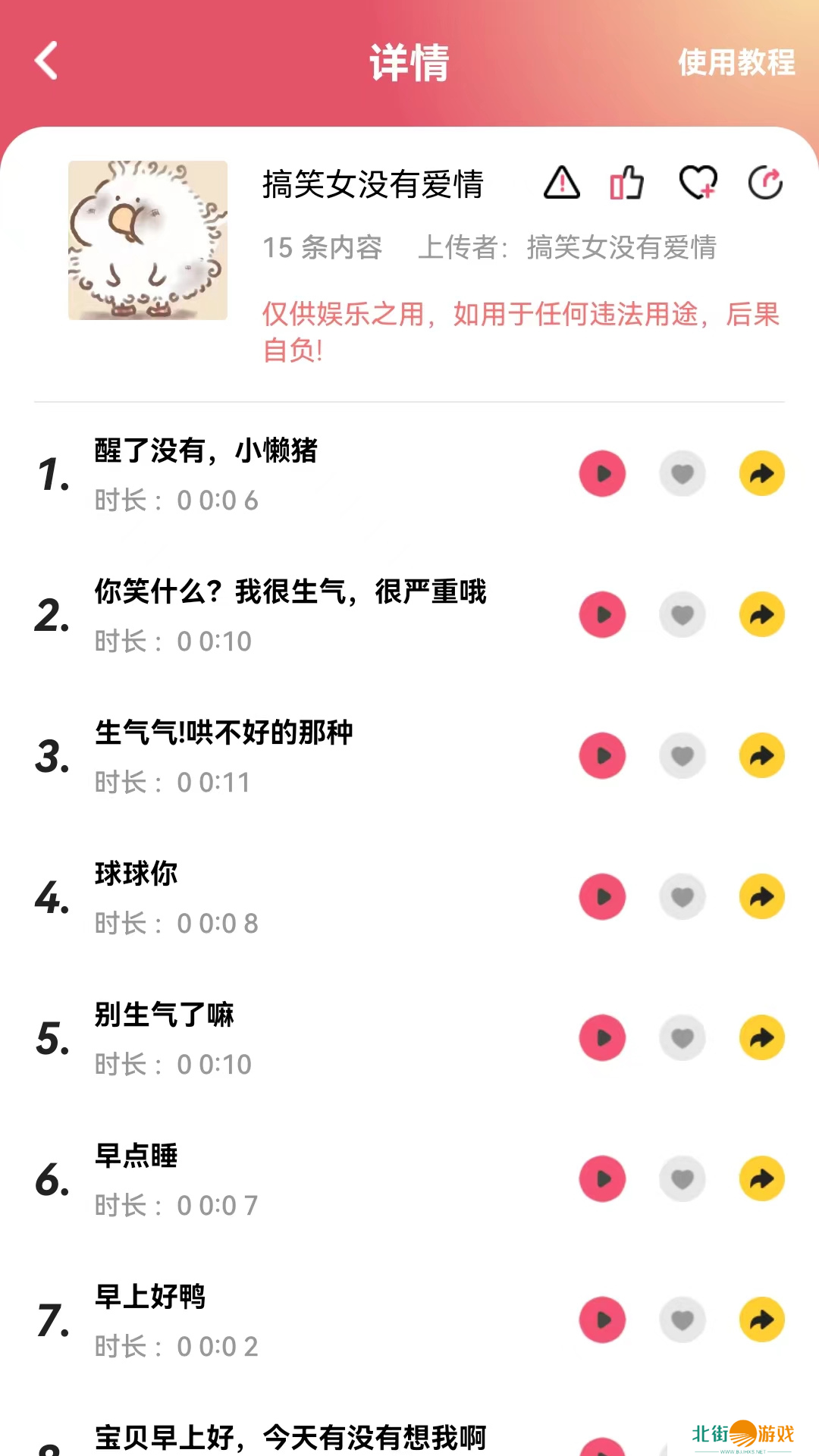Report this pack with the warning icon
Viewport: 819px width, 1456px height.
tap(562, 183)
